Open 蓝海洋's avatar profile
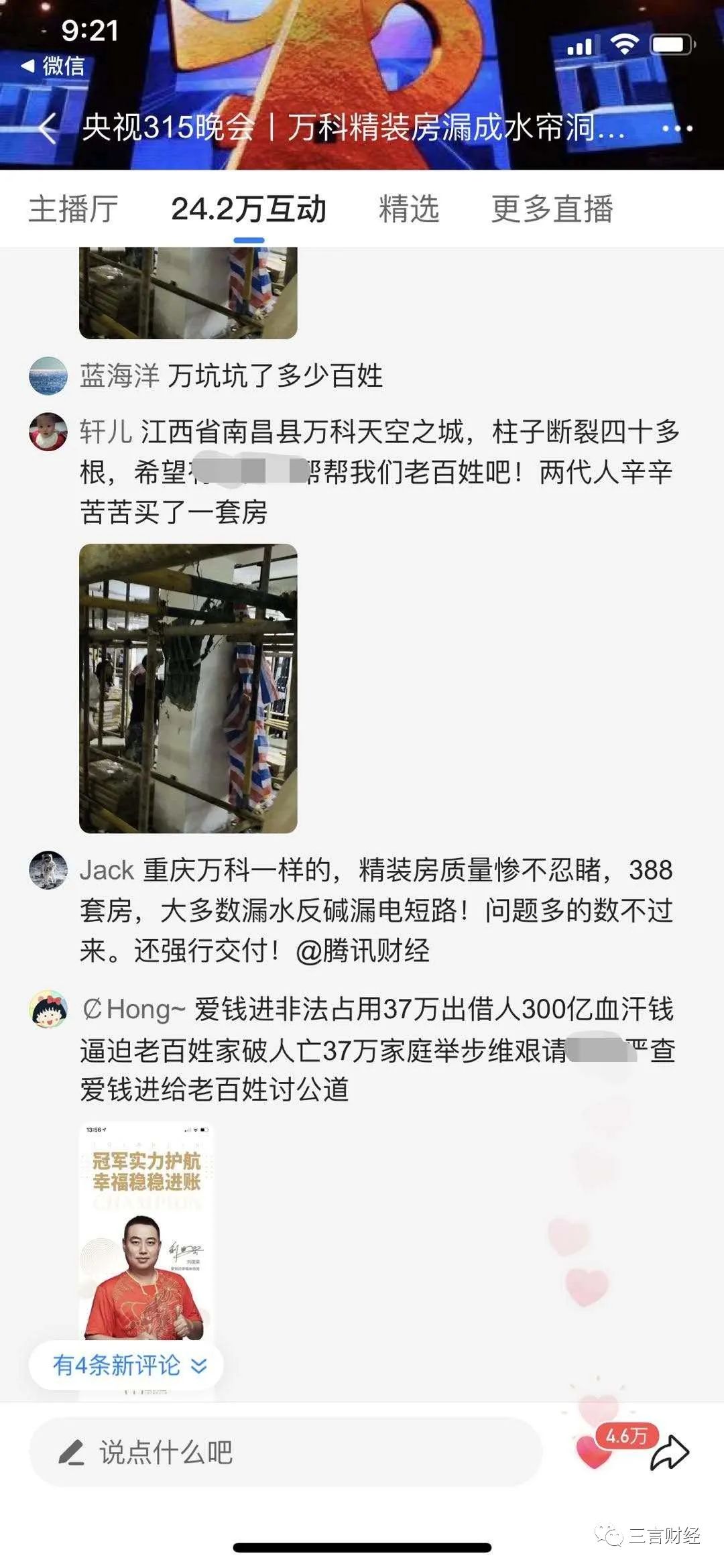Screen dimensions: 724x1568 [48, 375]
